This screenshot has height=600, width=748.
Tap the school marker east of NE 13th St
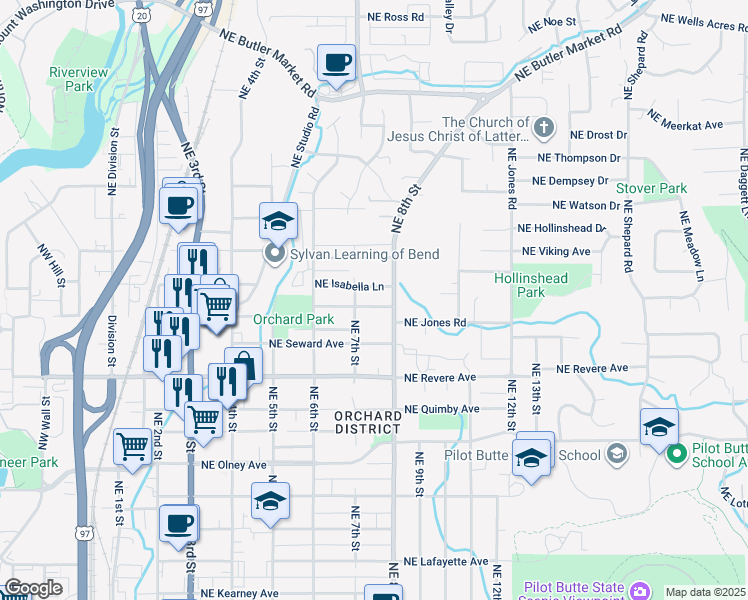point(659,427)
